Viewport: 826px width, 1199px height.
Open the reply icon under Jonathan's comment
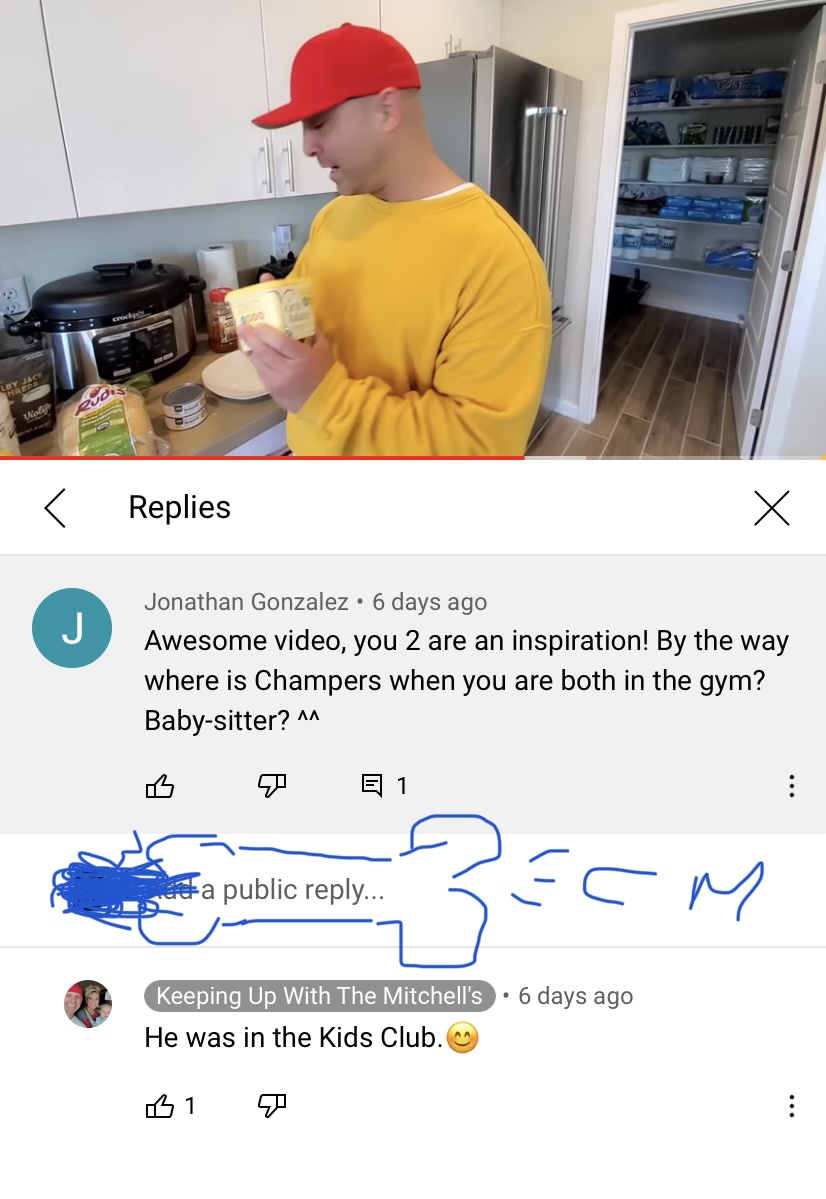pyautogui.click(x=372, y=786)
